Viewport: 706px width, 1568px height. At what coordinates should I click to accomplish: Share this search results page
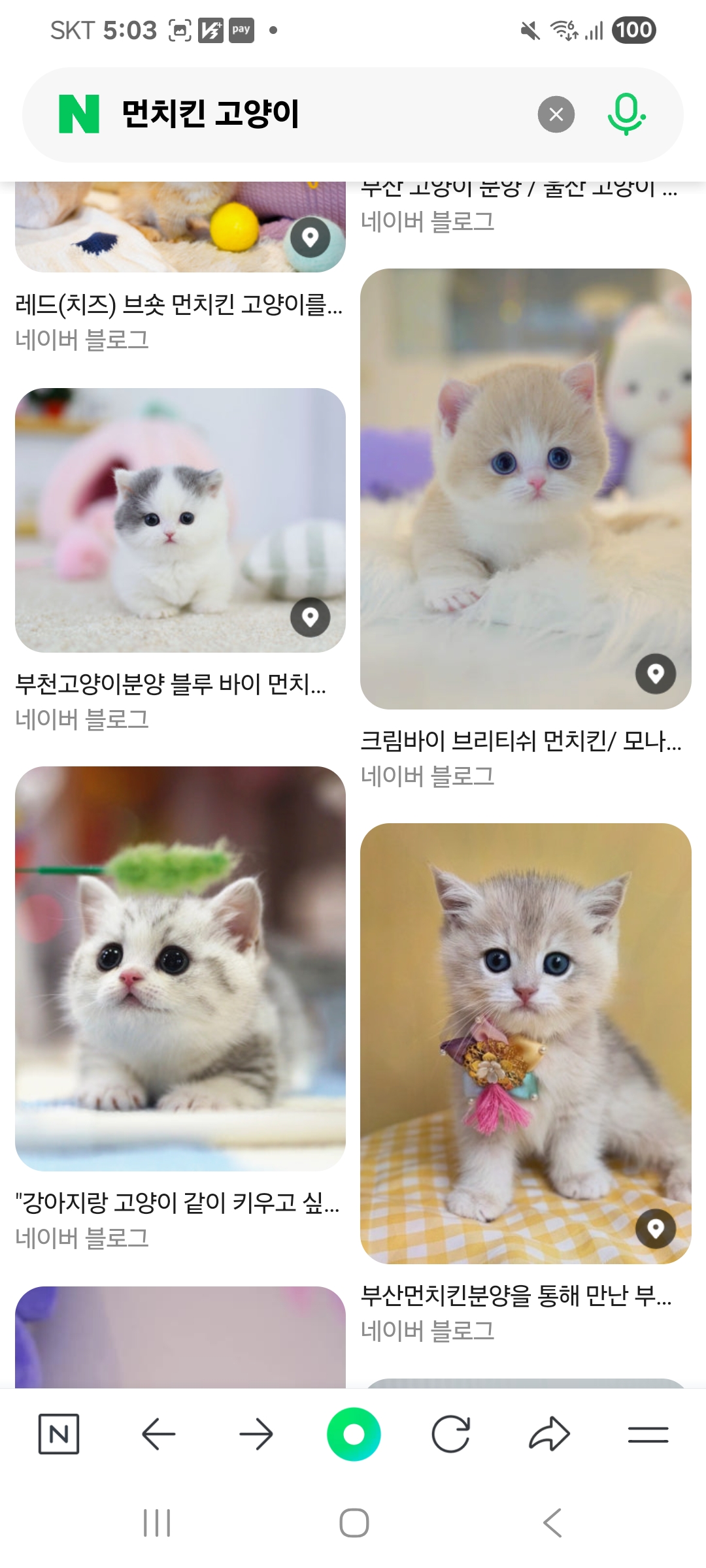[x=549, y=1434]
